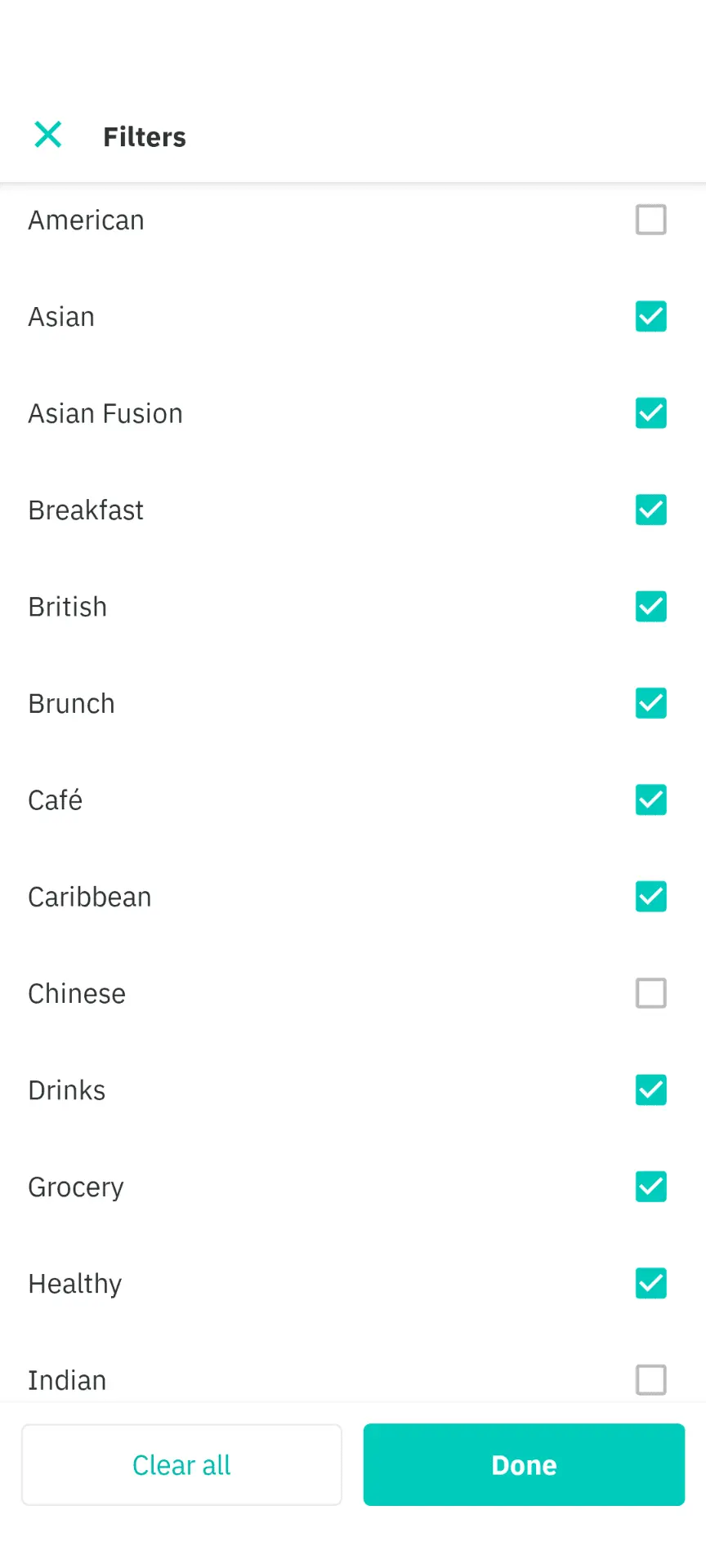The image size is (706, 1568).
Task: Untick the Drinks checkbox
Action: [x=650, y=1090]
